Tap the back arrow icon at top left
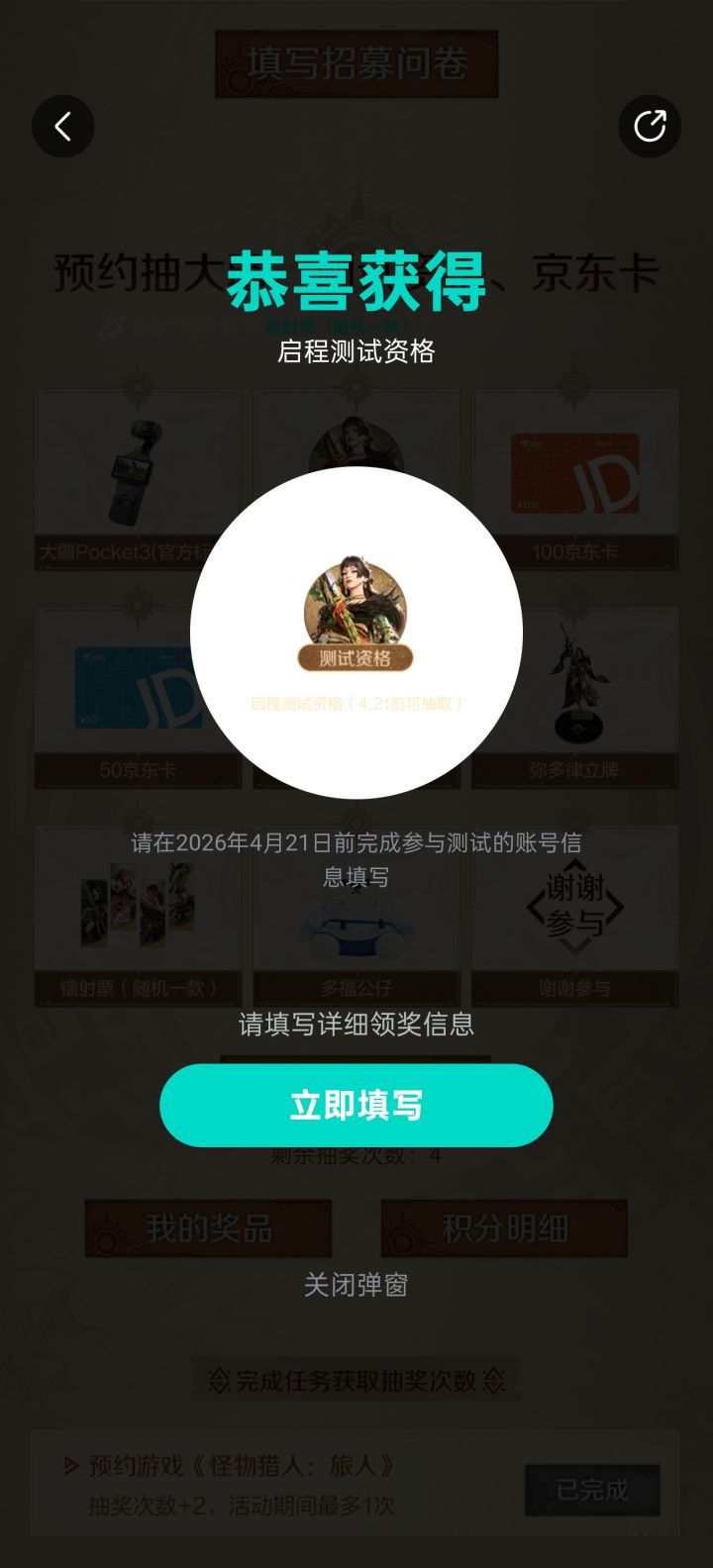Viewport: 713px width, 1568px height. (x=63, y=126)
